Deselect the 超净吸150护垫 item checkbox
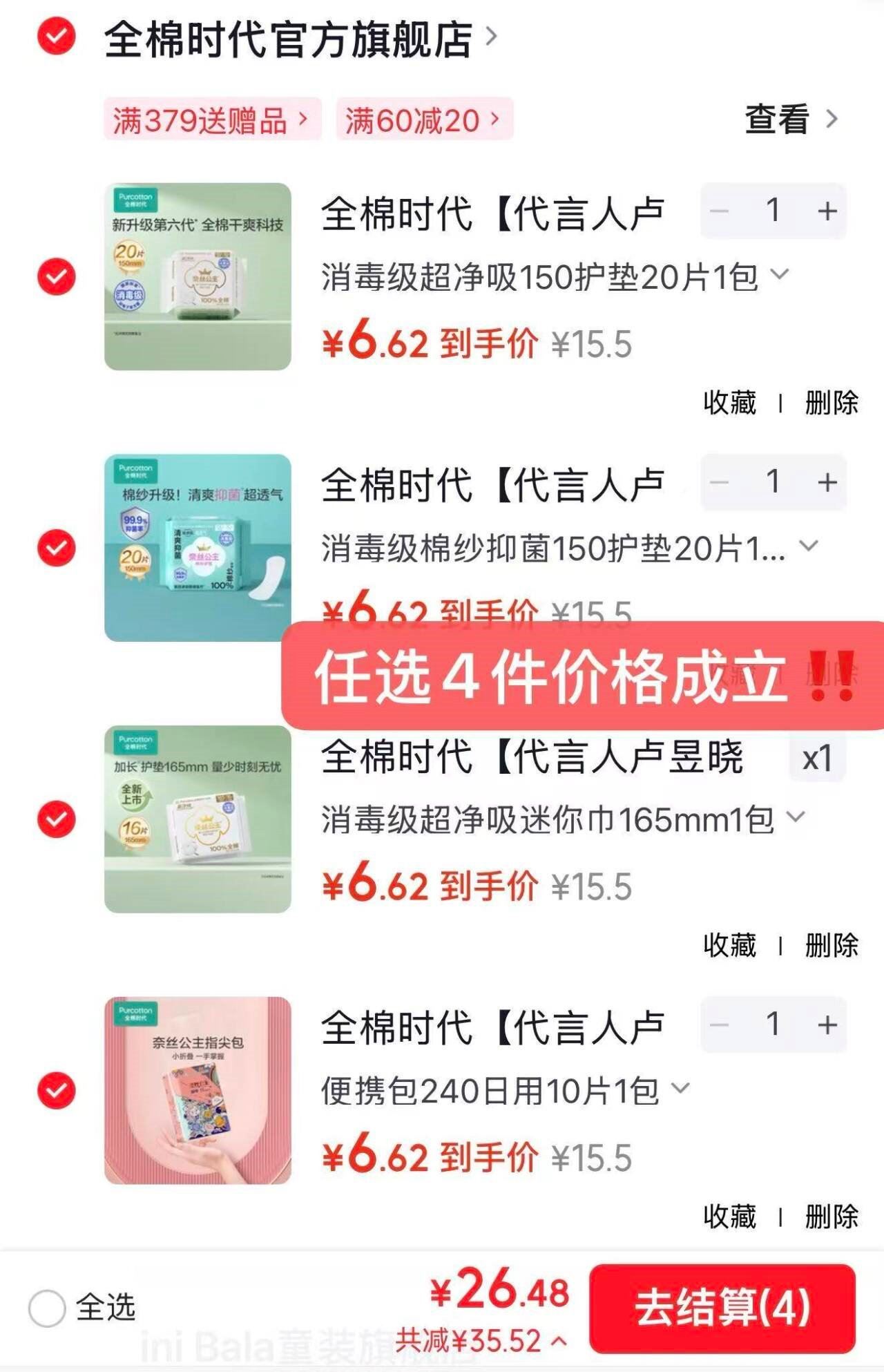 pos(56,277)
